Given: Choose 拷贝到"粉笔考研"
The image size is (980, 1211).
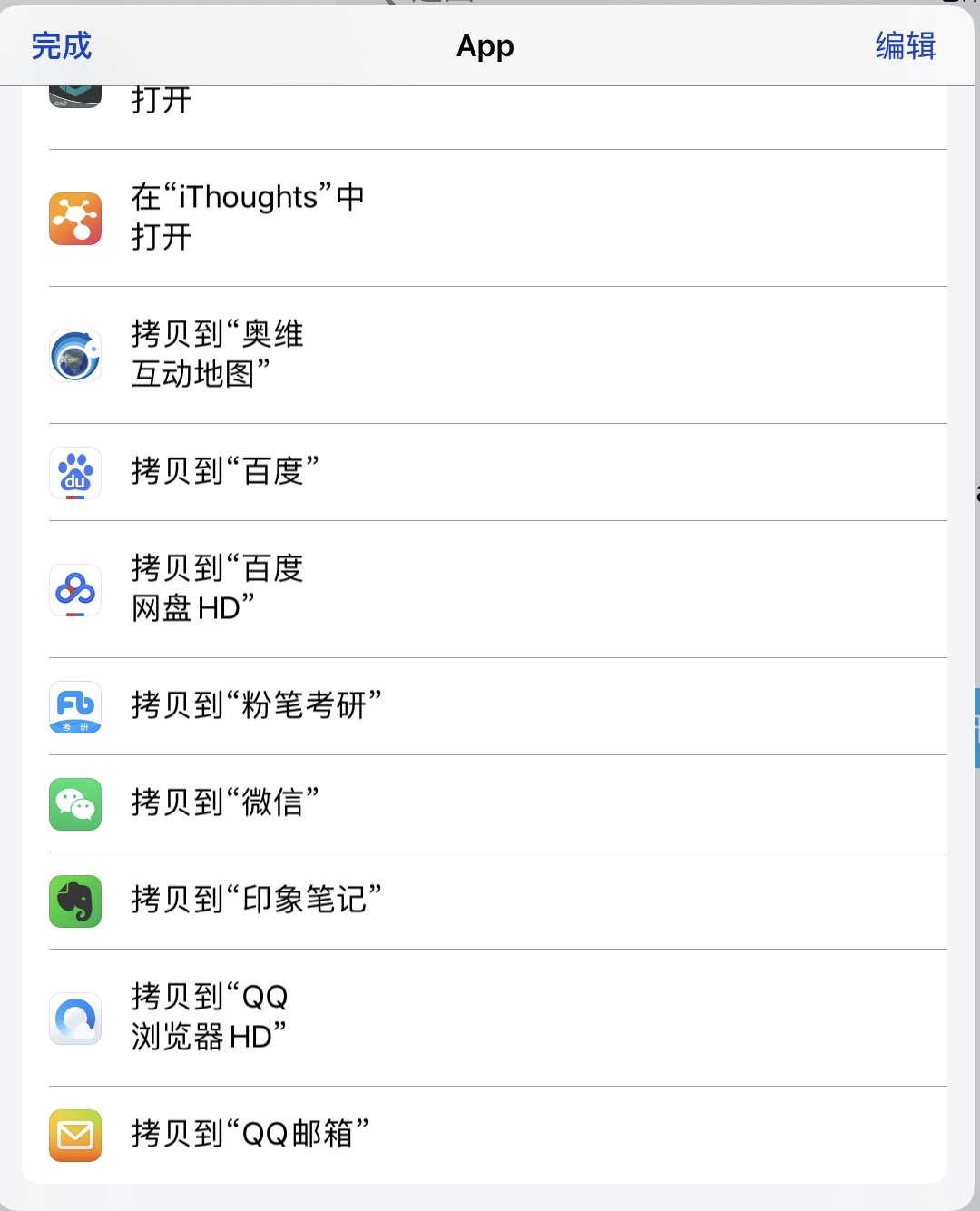Looking at the screenshot, I should tap(256, 705).
